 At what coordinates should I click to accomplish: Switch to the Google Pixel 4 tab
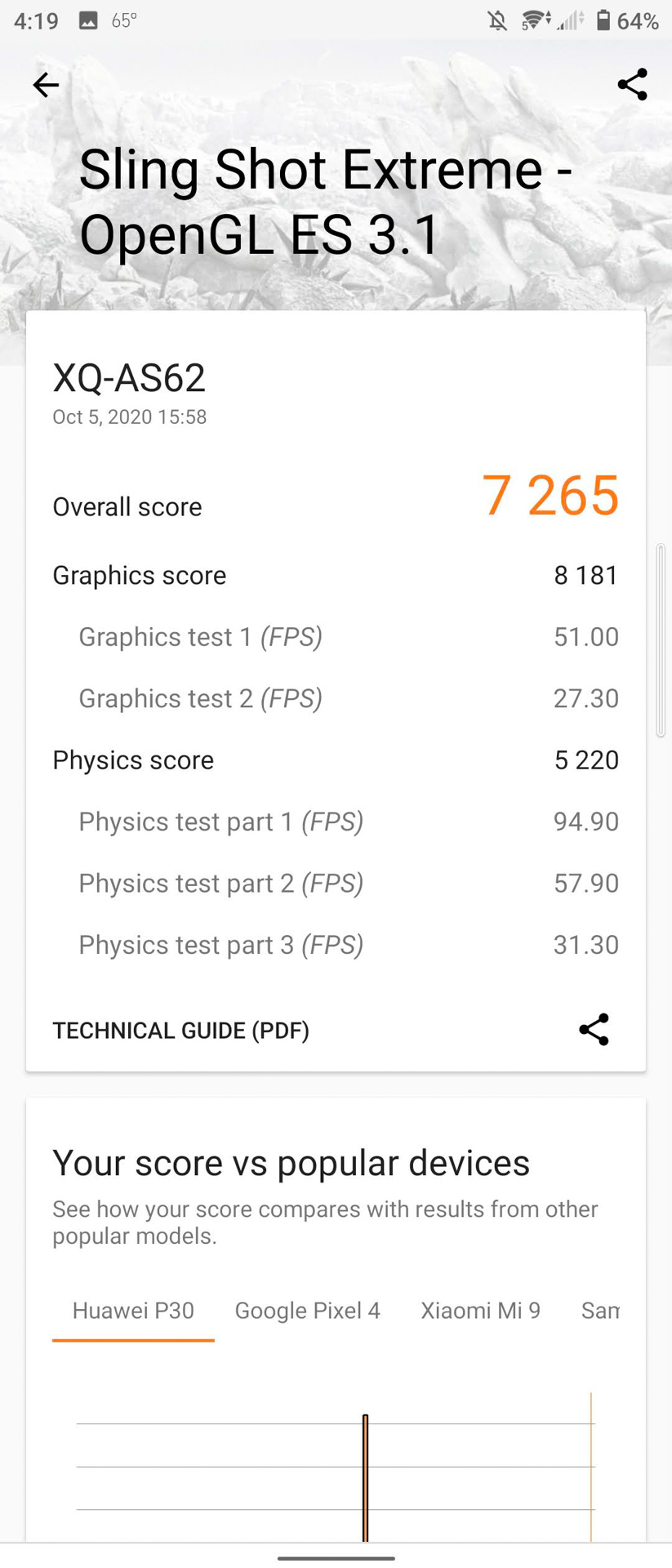pos(307,1311)
